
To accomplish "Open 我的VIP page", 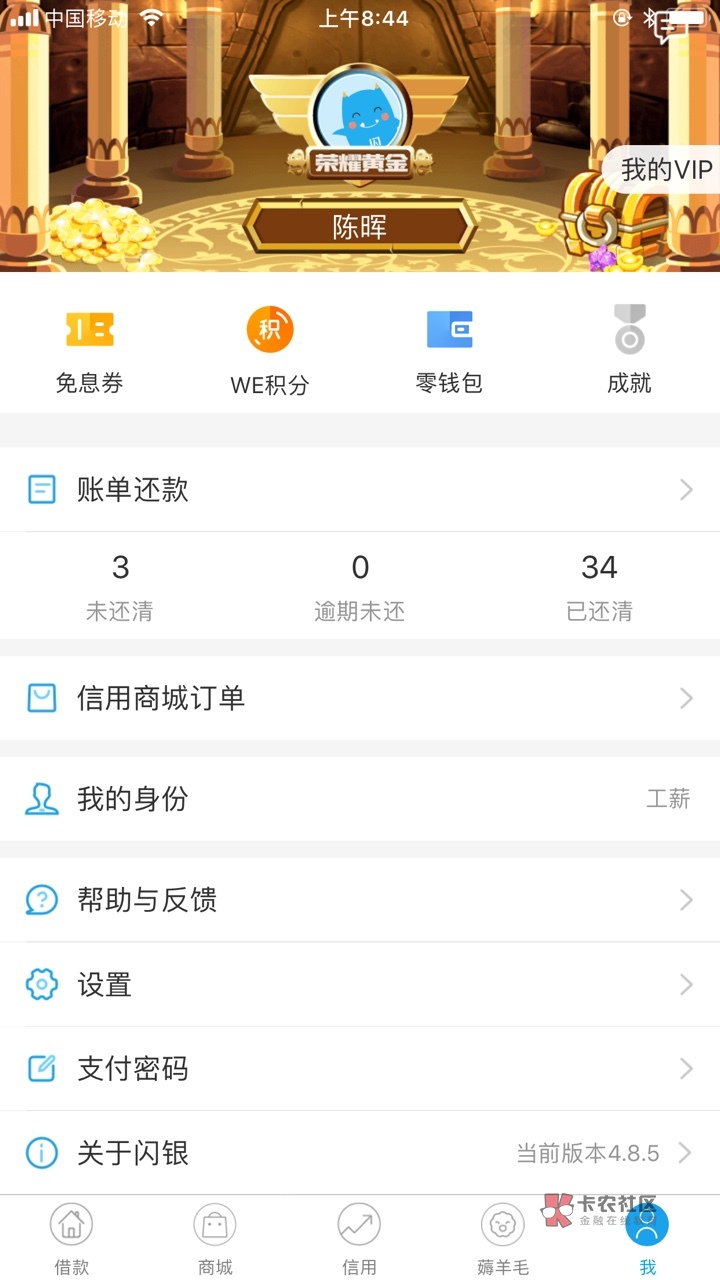I will (663, 170).
